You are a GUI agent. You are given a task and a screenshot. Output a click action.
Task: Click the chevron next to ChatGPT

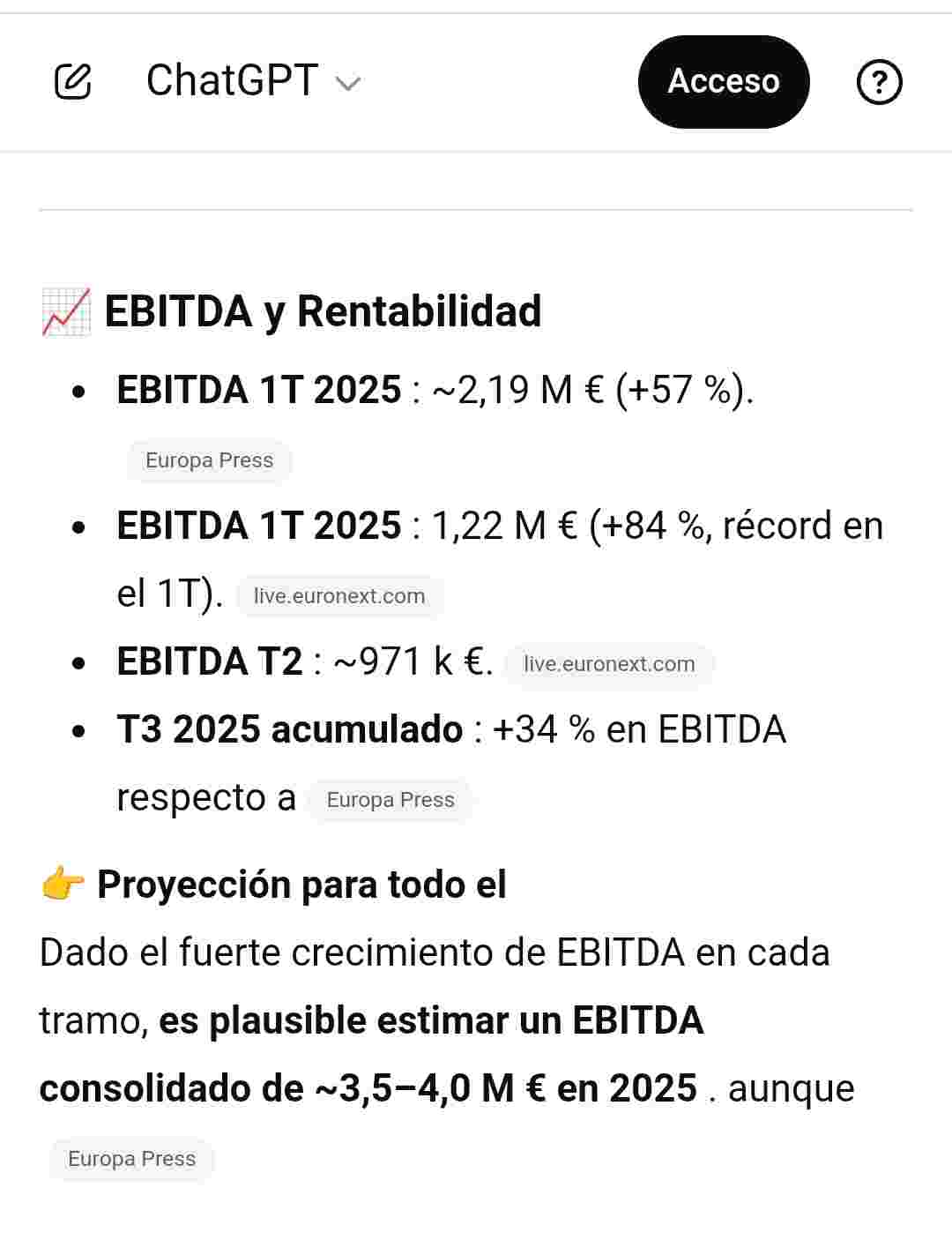tap(348, 83)
